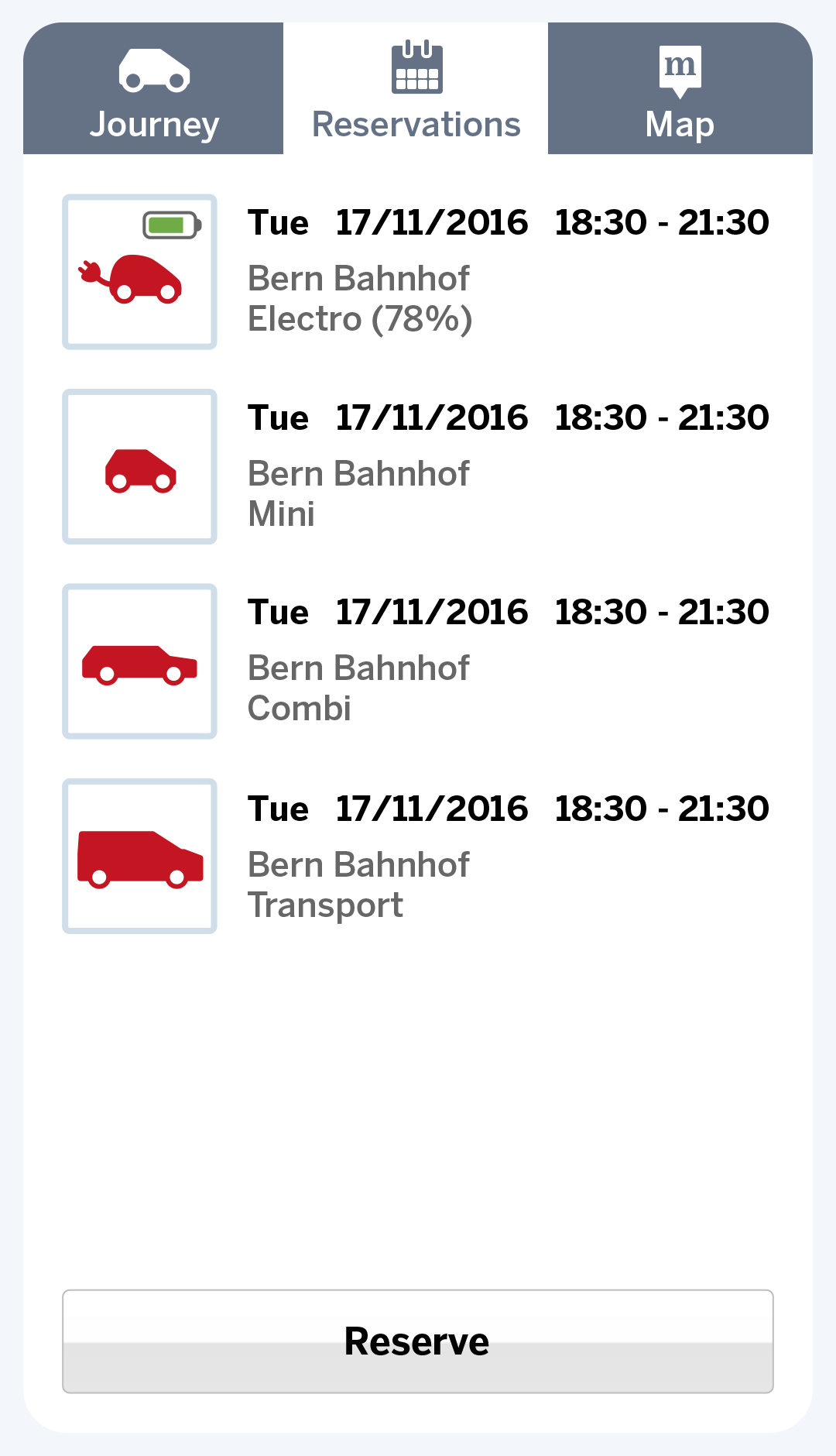836x1456 pixels.
Task: Open the Mini car reservation
Action: [418, 466]
